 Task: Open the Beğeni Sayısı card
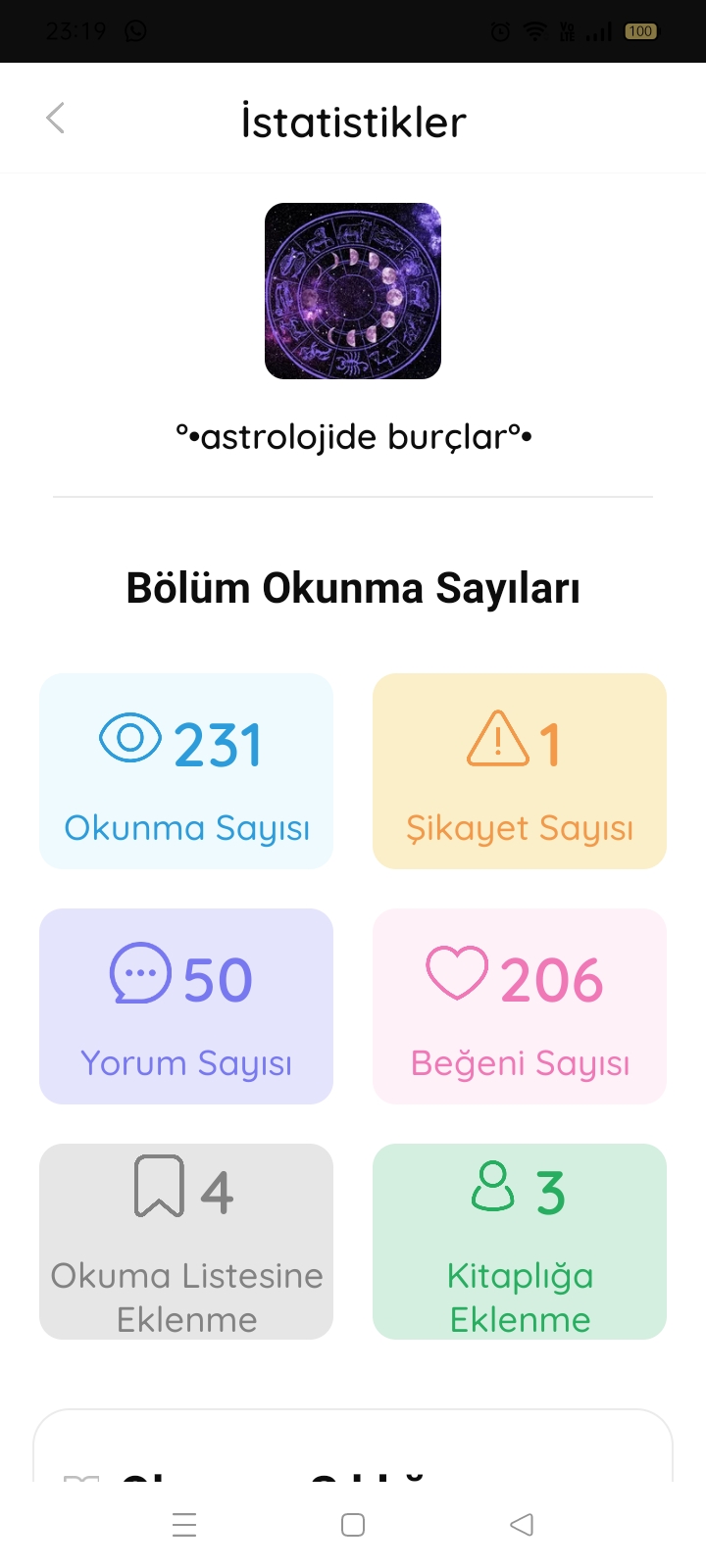click(520, 1006)
